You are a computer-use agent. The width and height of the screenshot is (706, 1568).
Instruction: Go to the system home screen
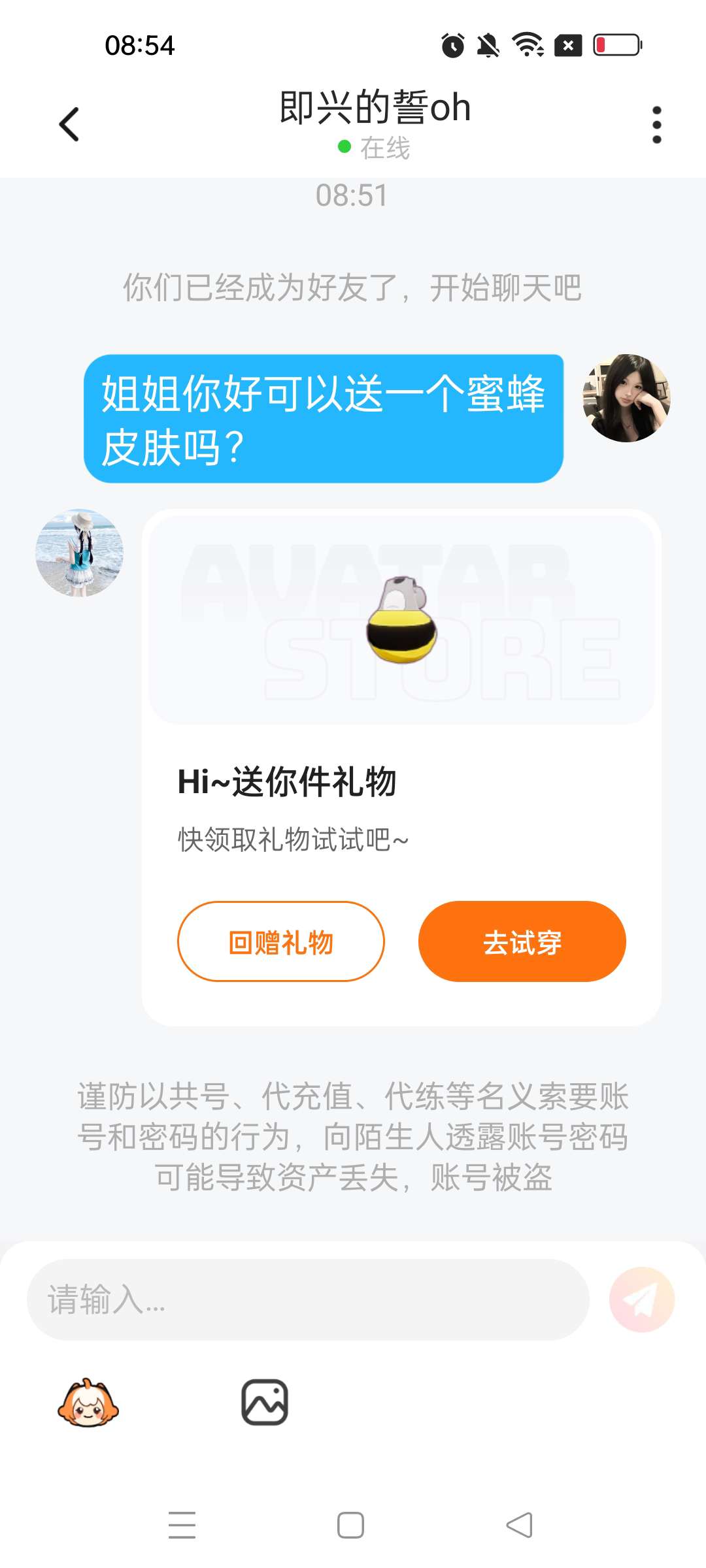click(350, 1526)
